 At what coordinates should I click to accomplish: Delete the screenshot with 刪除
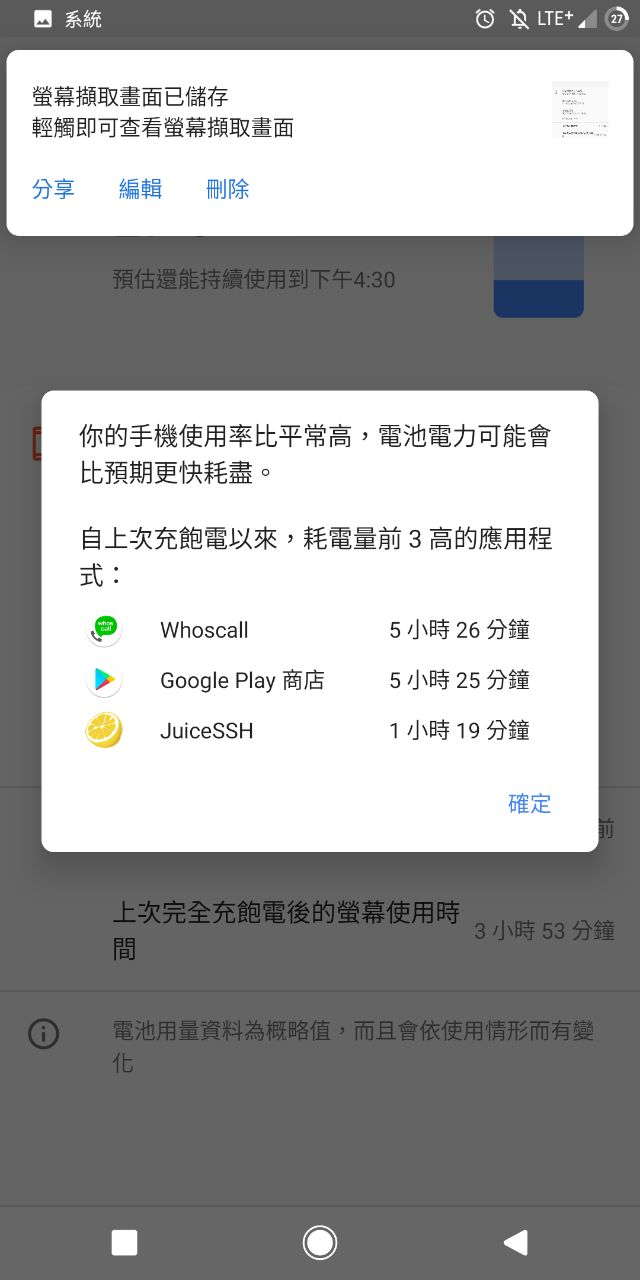point(227,189)
